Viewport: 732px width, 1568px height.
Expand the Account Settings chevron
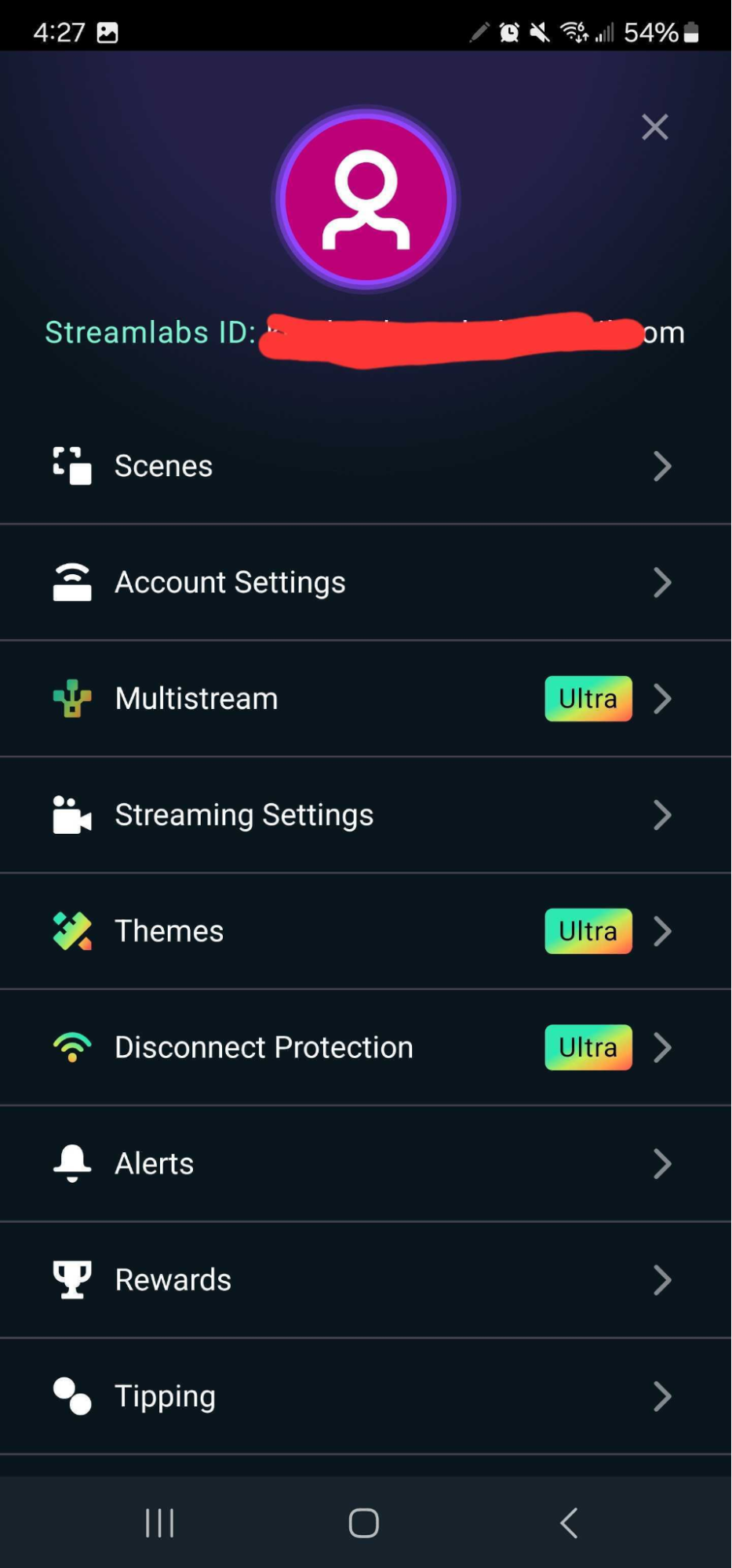662,582
